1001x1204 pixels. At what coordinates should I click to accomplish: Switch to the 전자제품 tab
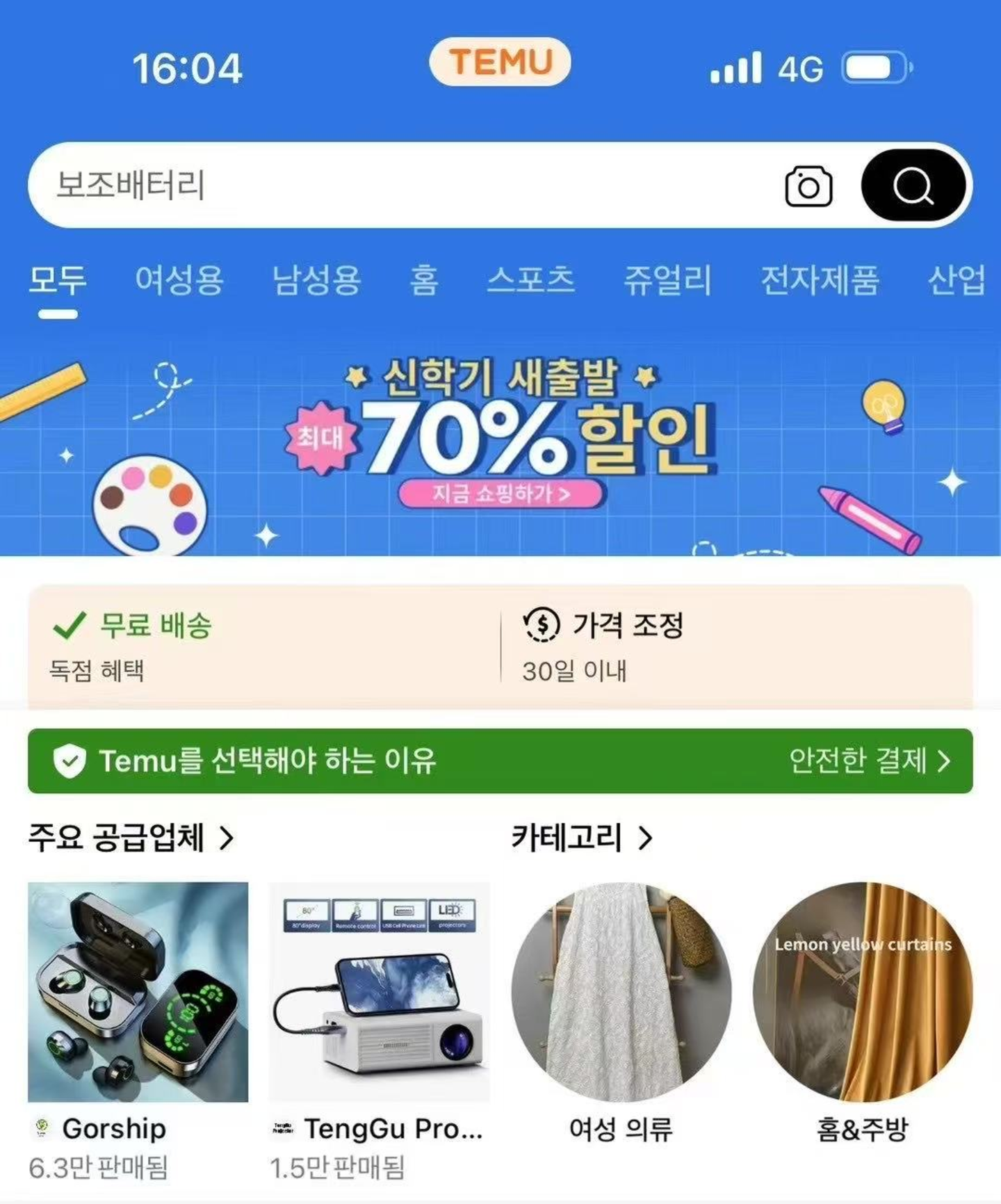pos(820,280)
